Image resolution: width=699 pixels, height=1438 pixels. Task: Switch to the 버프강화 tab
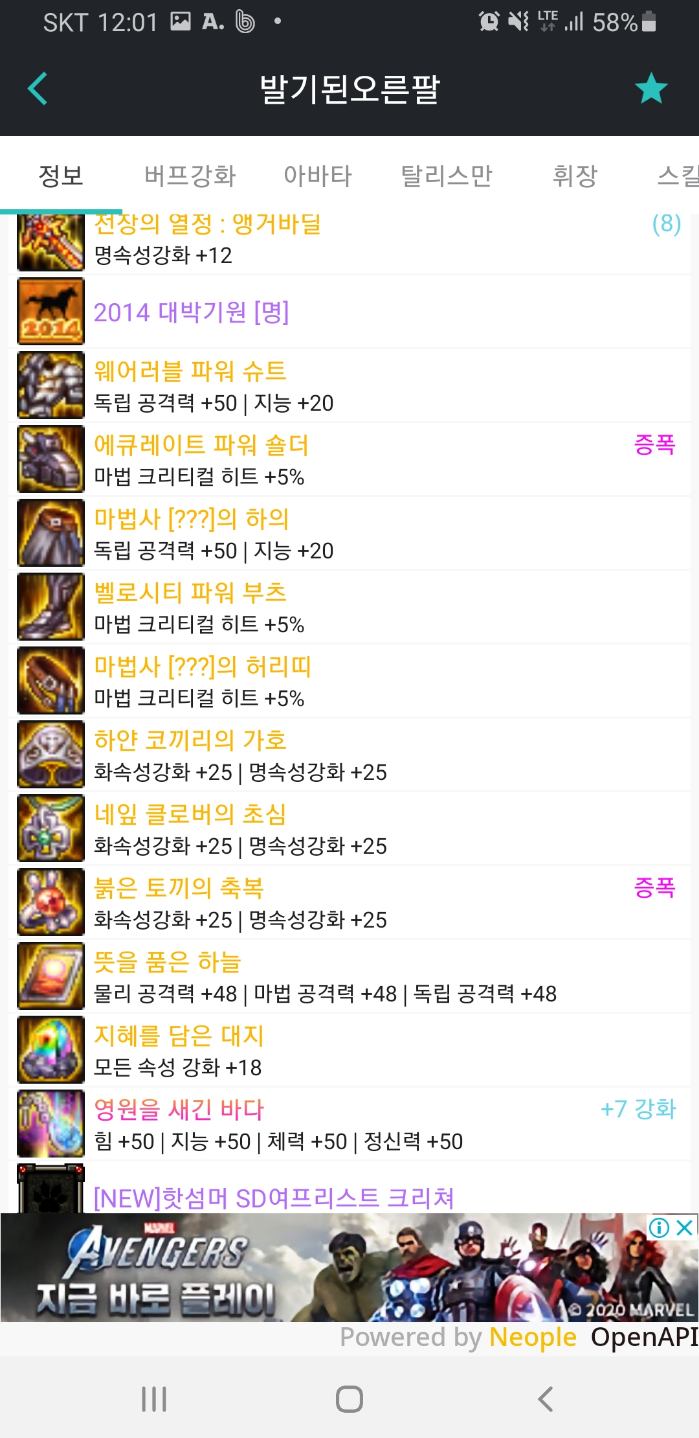(190, 177)
